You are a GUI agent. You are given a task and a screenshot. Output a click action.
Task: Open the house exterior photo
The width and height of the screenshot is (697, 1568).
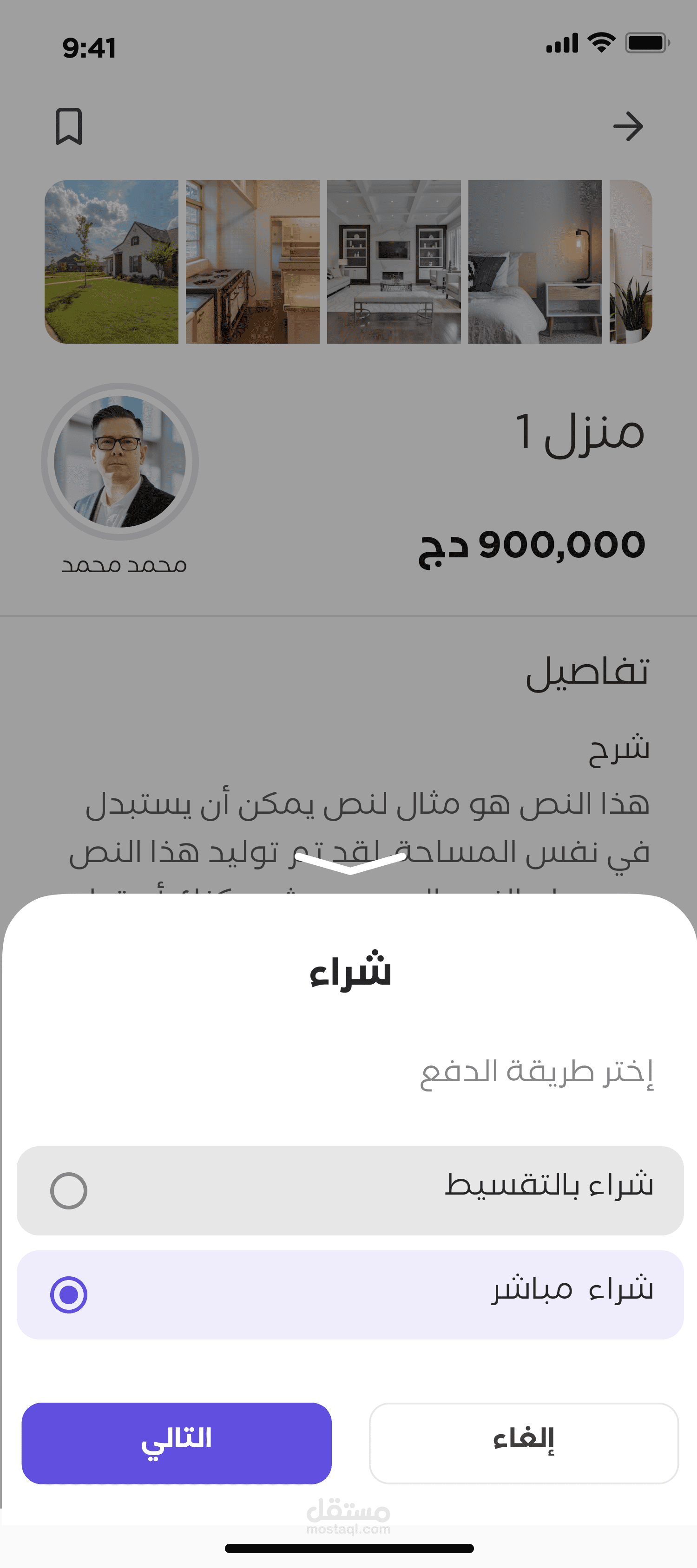(112, 262)
